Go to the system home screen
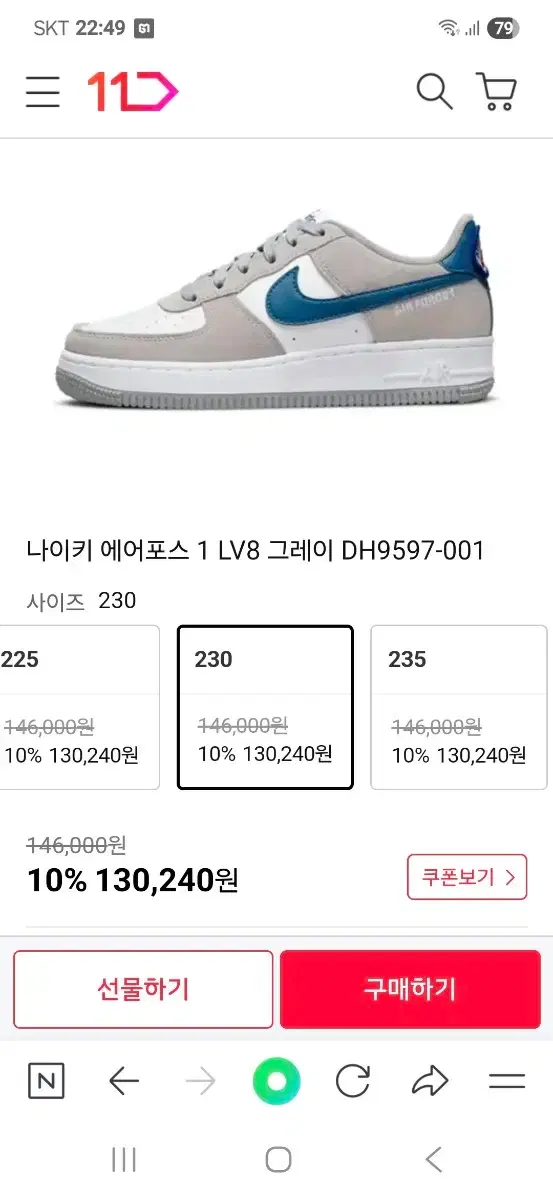 (x=278, y=1160)
